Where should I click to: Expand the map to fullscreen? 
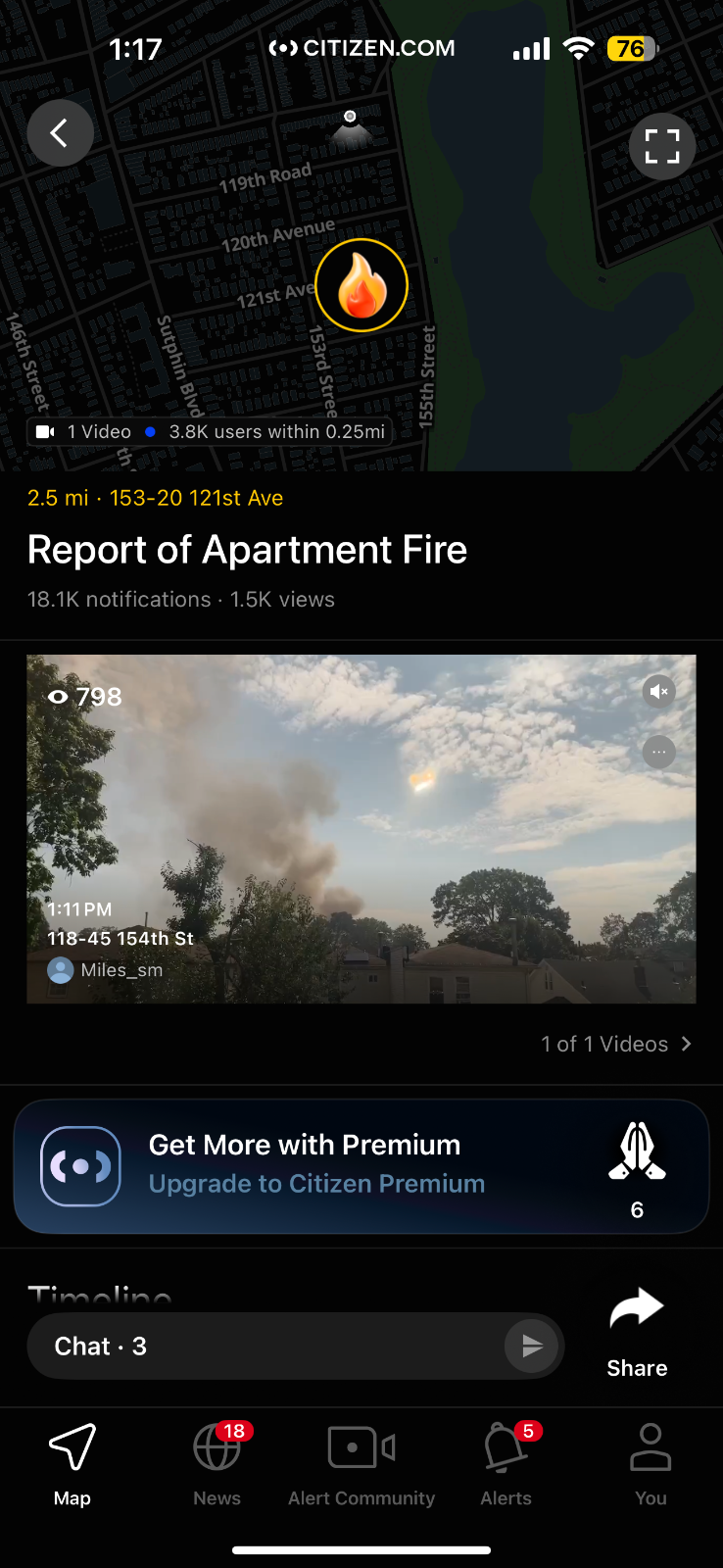662,146
